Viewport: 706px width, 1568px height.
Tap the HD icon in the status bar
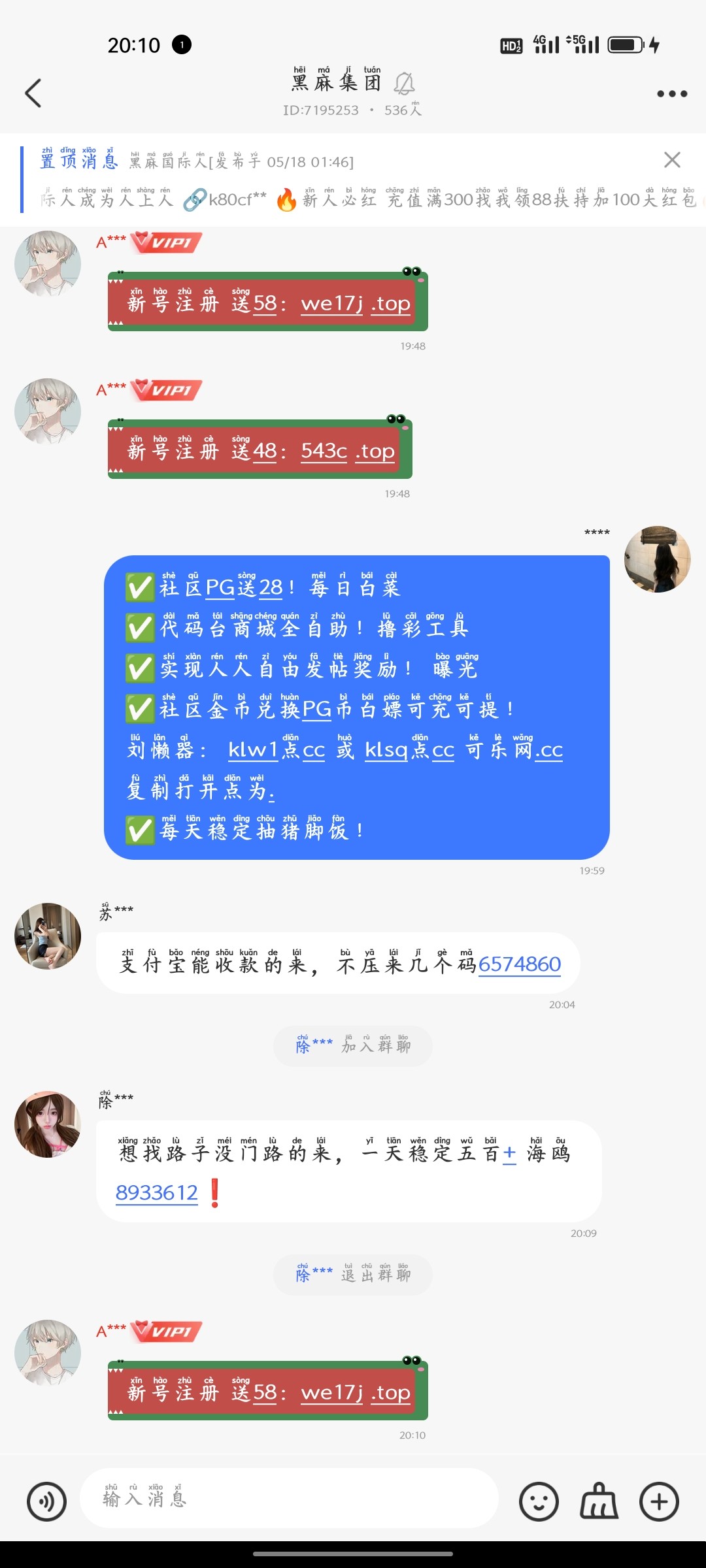click(513, 43)
